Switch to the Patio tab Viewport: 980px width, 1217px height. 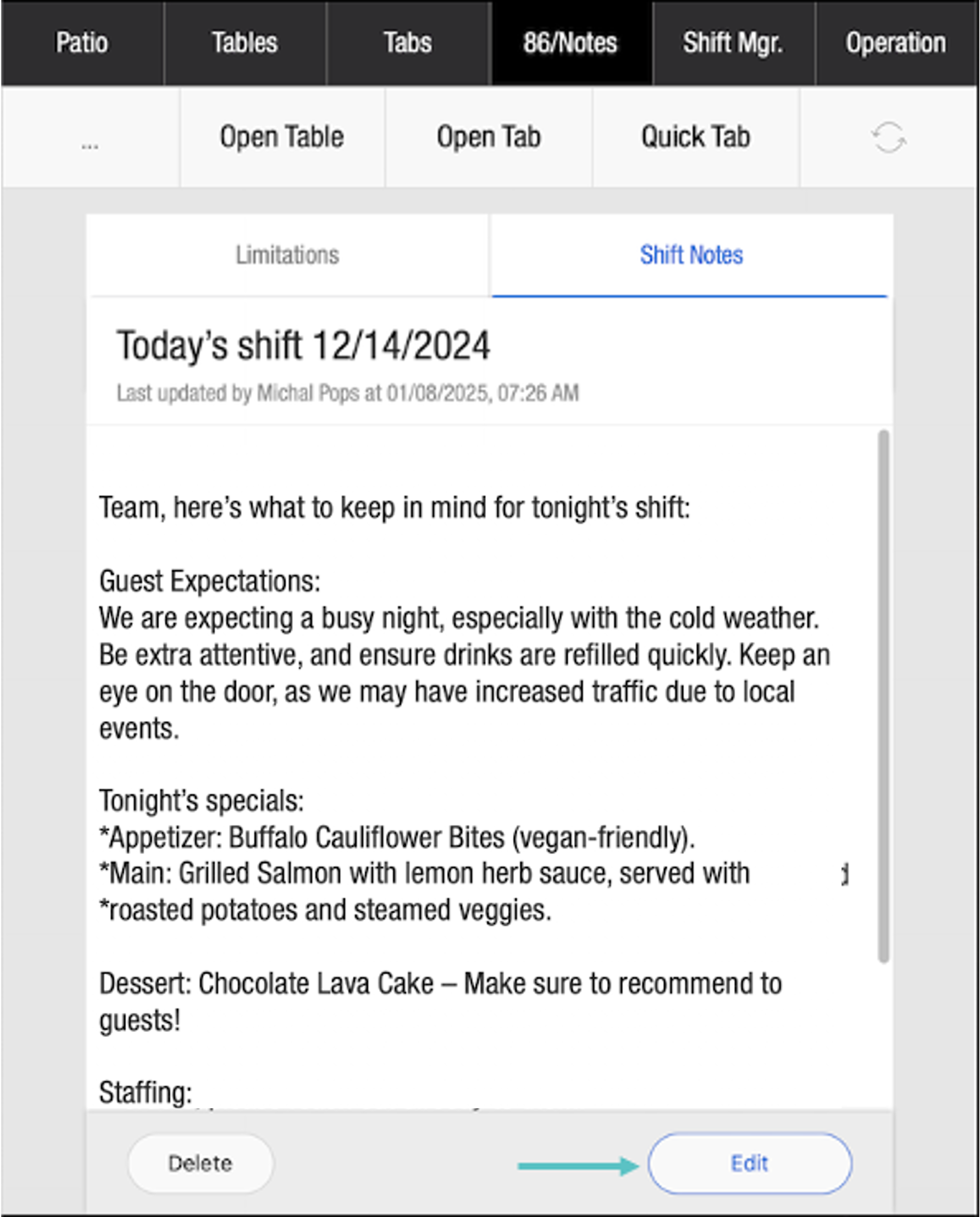pyautogui.click(x=82, y=43)
